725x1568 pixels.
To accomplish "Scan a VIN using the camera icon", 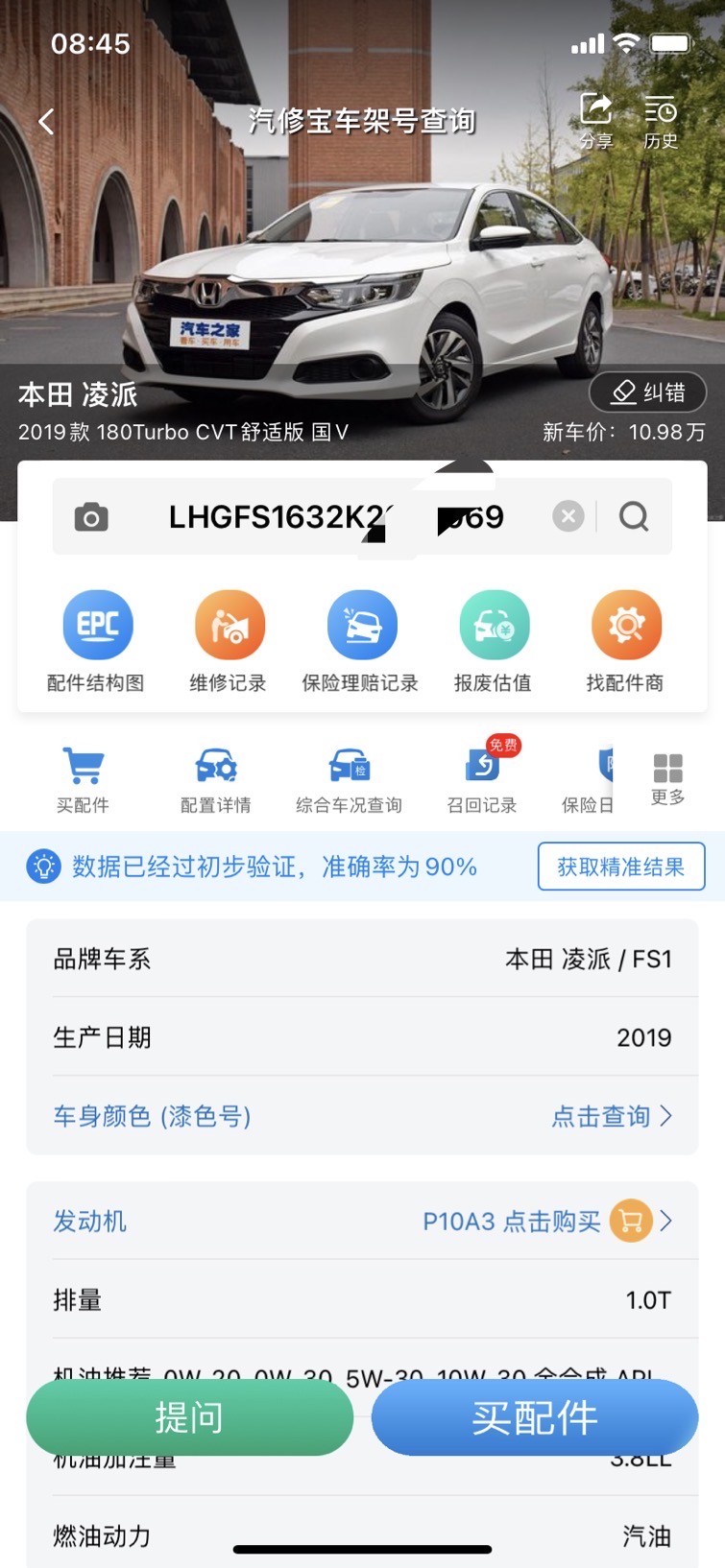I will [91, 518].
